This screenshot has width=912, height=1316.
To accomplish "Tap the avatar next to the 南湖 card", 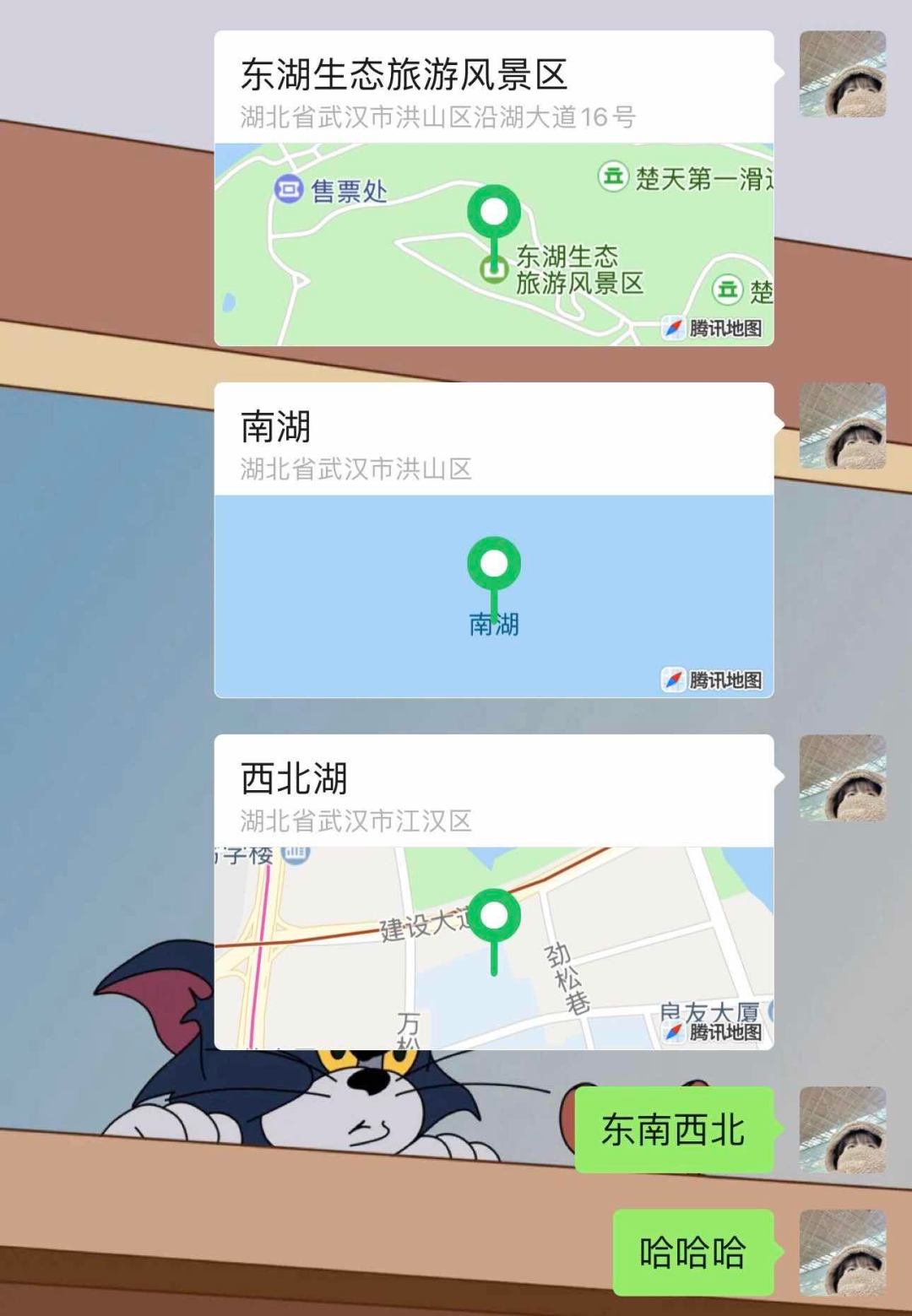I will 842,426.
